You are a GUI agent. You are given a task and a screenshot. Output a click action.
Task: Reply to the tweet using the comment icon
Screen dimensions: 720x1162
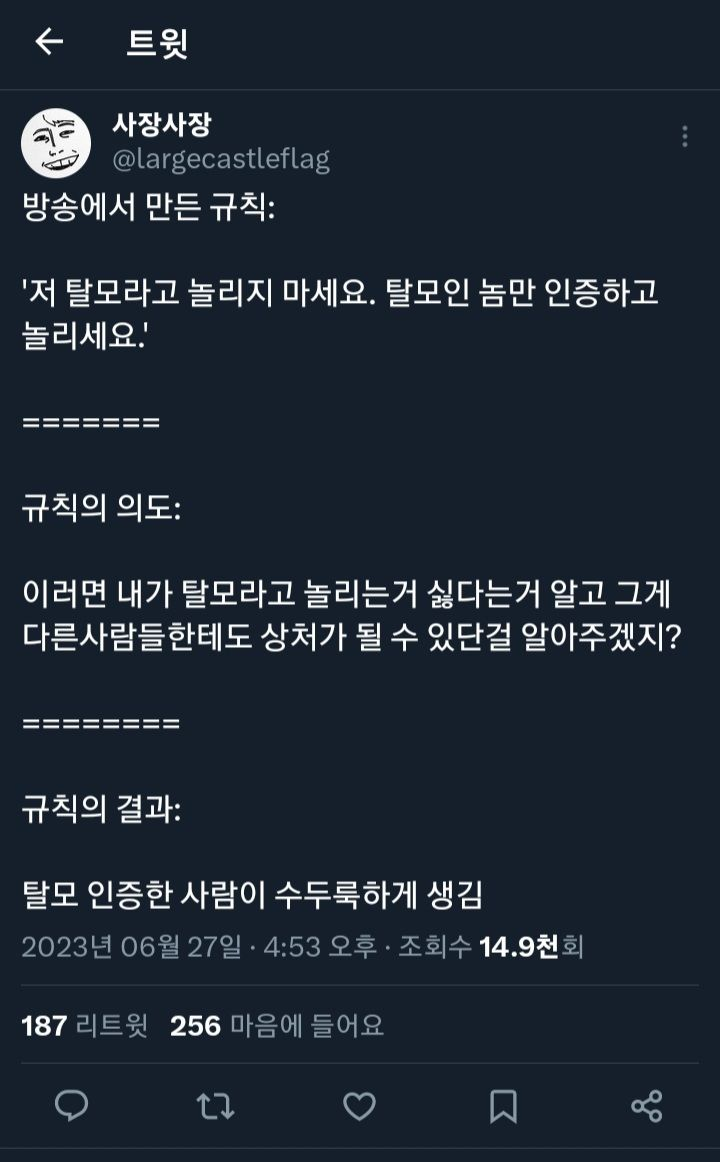click(73, 1108)
